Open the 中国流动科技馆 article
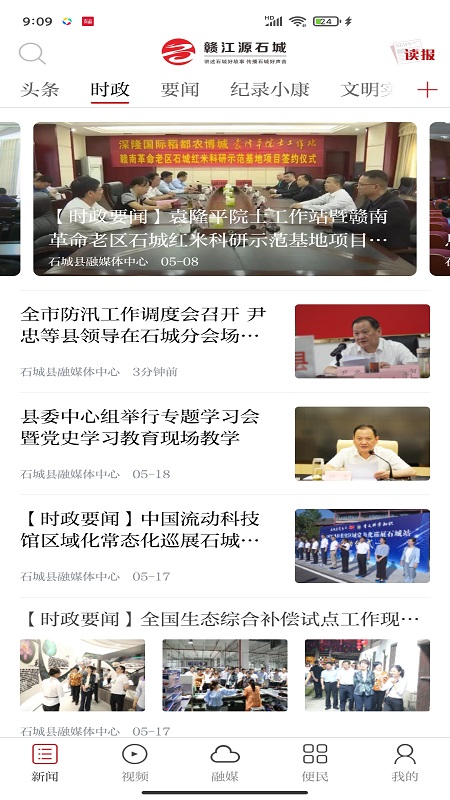Viewport: 450px width, 800px height. [x=225, y=546]
